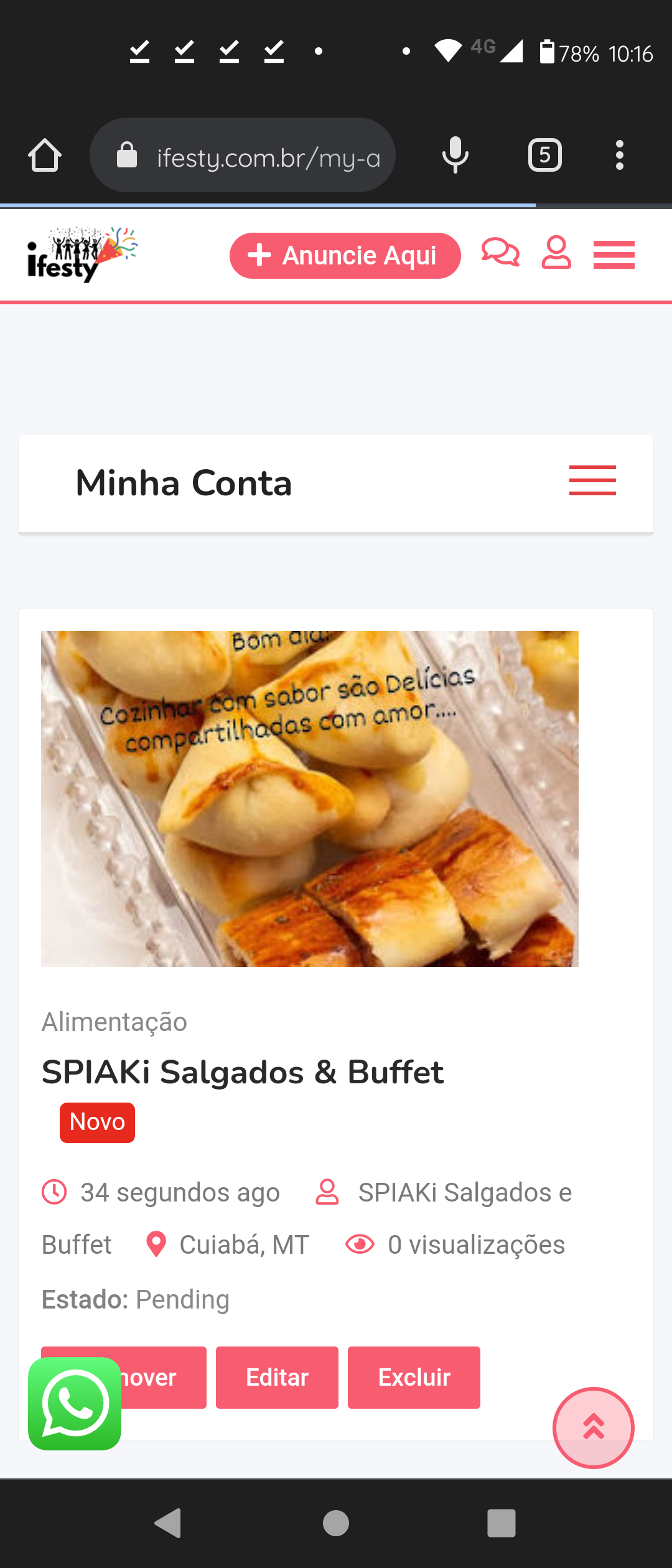Tap the Home button in browser toolbar
The height and width of the screenshot is (1568, 672).
pos(44,154)
